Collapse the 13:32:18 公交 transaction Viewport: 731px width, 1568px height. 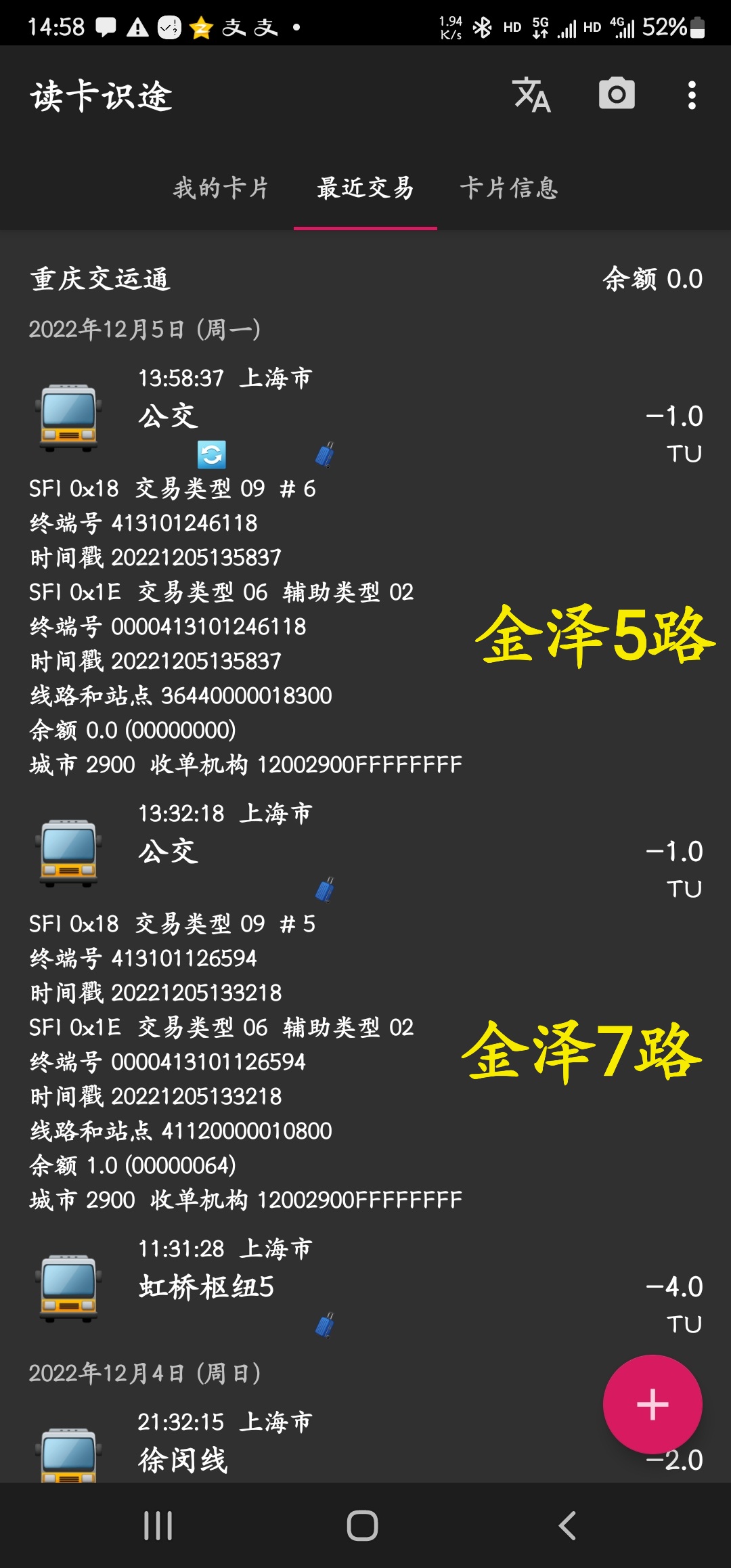(365, 850)
